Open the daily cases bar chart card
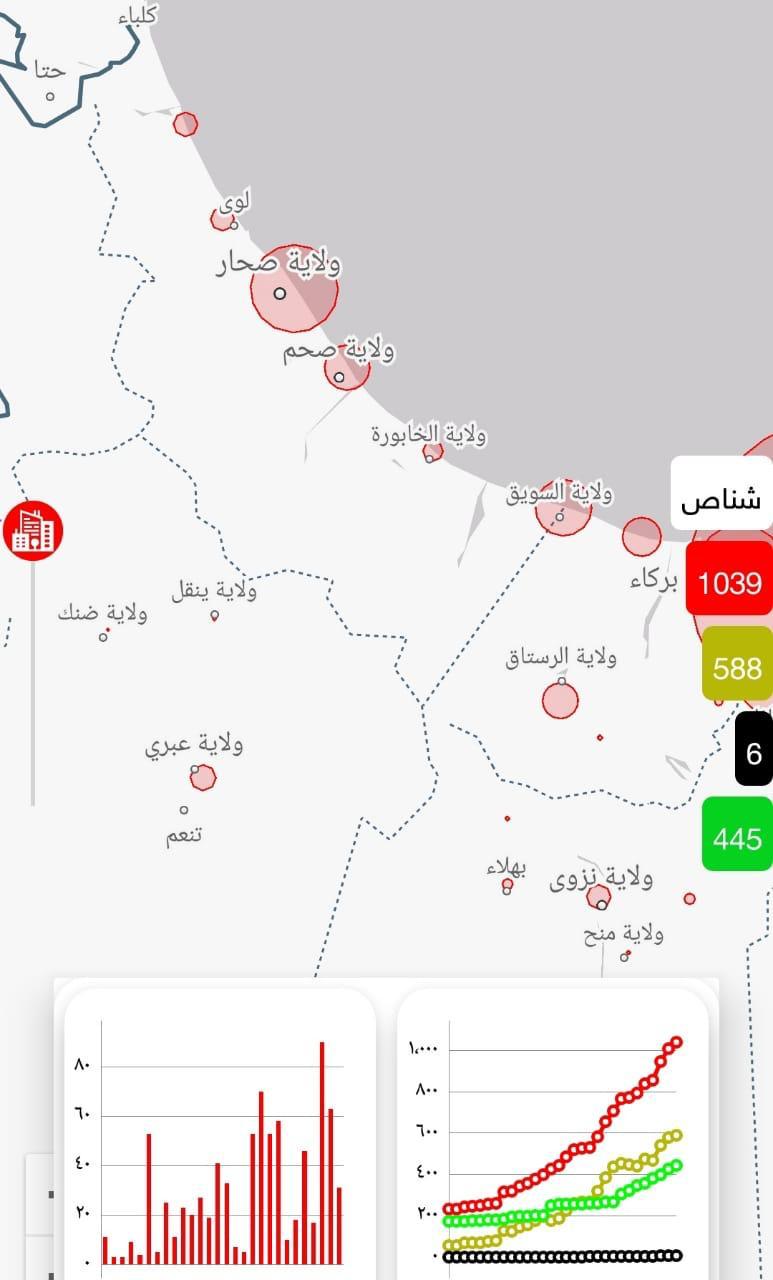Screen dimensions: 773x1280 click(x=220, y=1135)
